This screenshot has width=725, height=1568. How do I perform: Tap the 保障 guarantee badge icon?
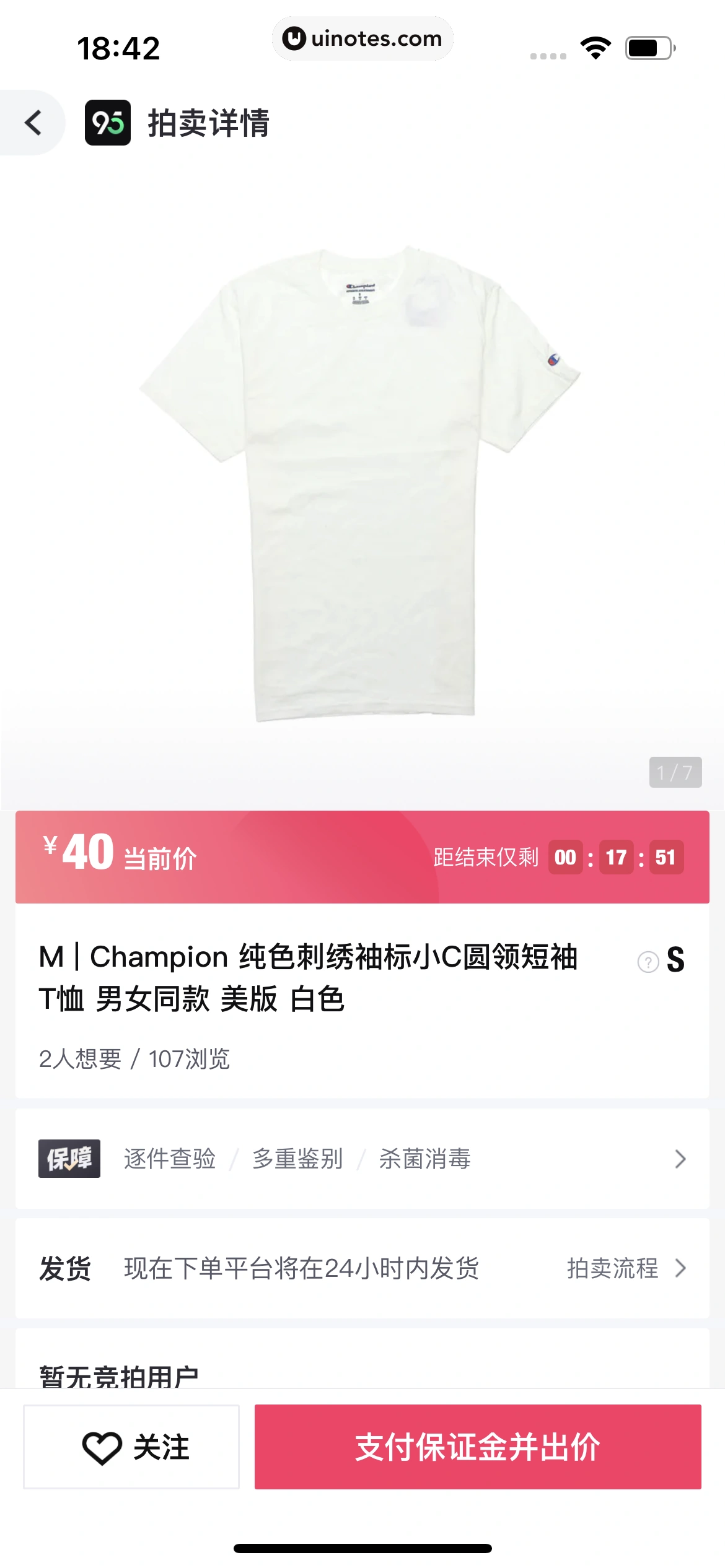[x=69, y=1159]
